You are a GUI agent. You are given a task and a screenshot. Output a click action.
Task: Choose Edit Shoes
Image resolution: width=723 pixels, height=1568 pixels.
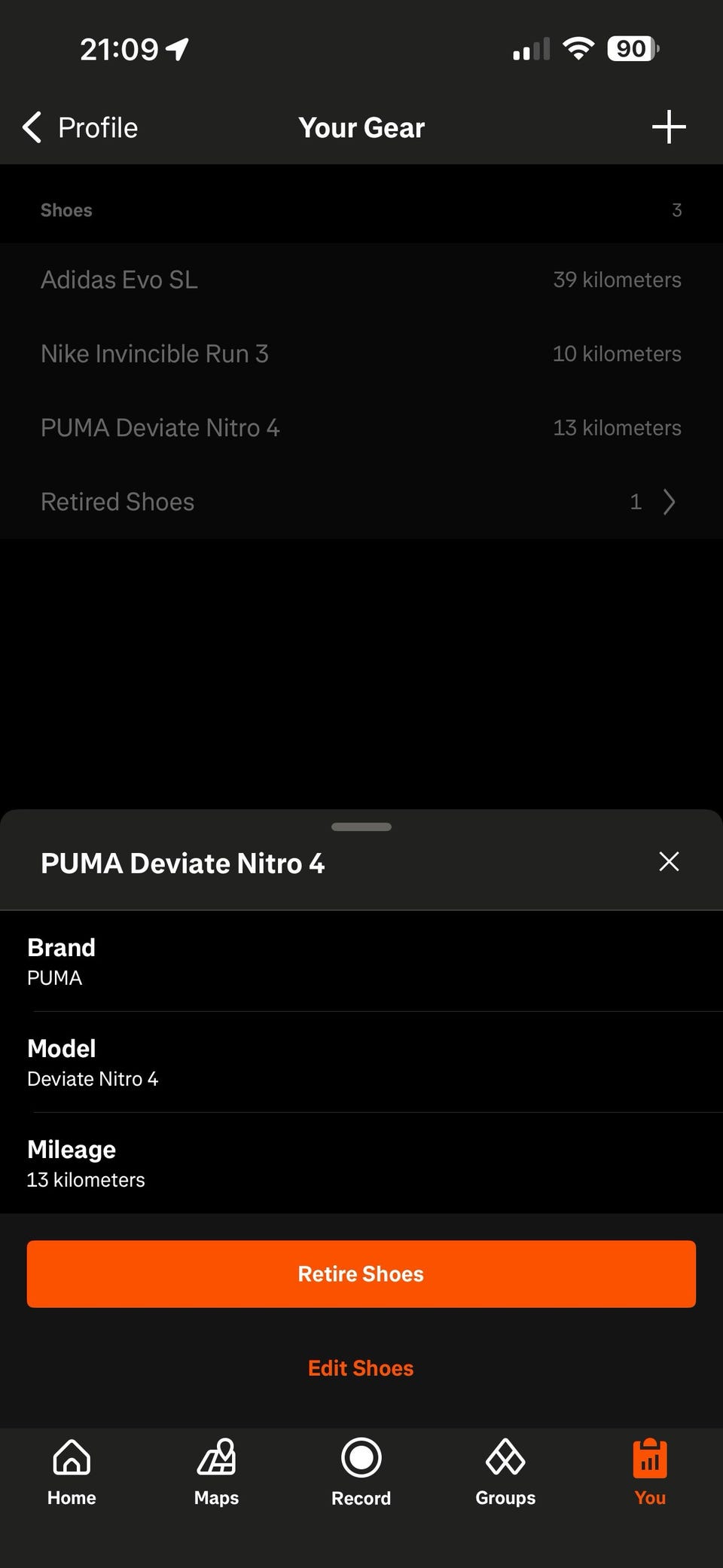pyautogui.click(x=361, y=1368)
